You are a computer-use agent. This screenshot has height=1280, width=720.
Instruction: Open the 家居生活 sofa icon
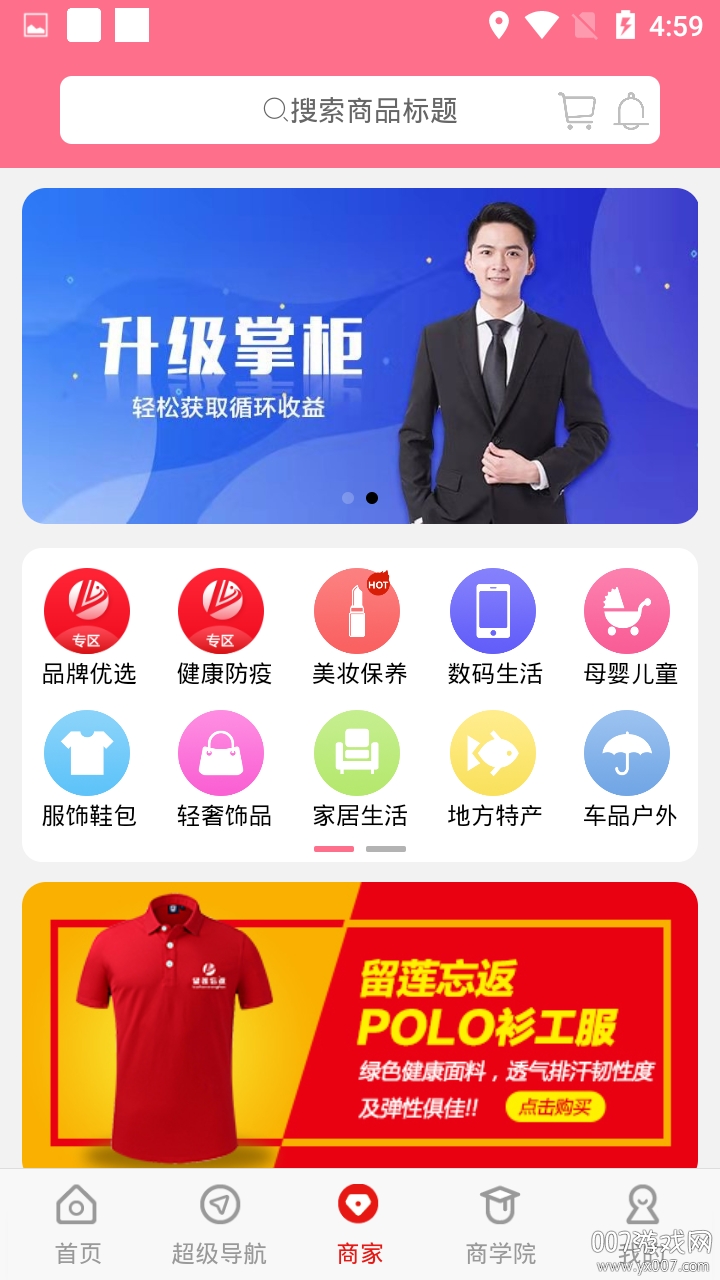click(x=357, y=752)
